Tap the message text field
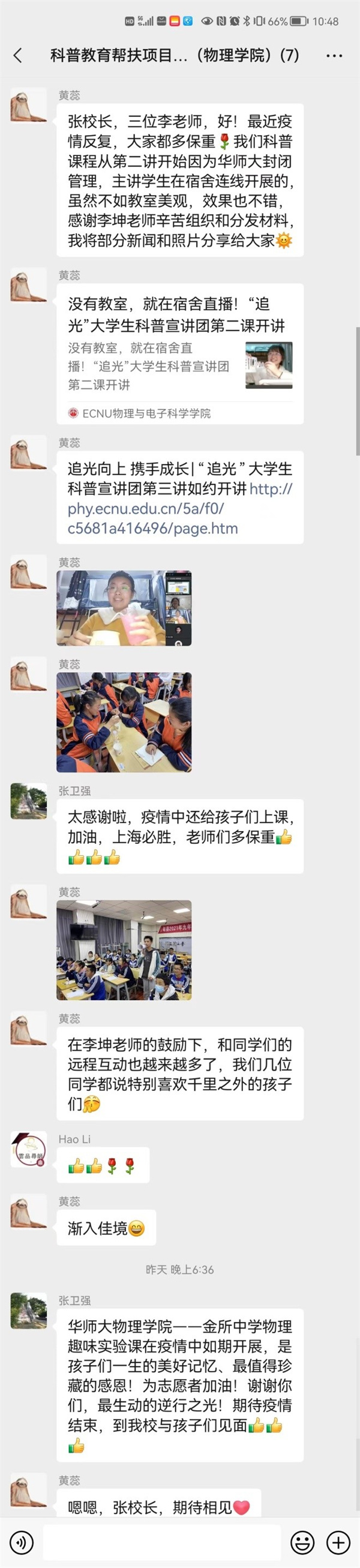This screenshot has width=360, height=1568. tap(161, 1542)
